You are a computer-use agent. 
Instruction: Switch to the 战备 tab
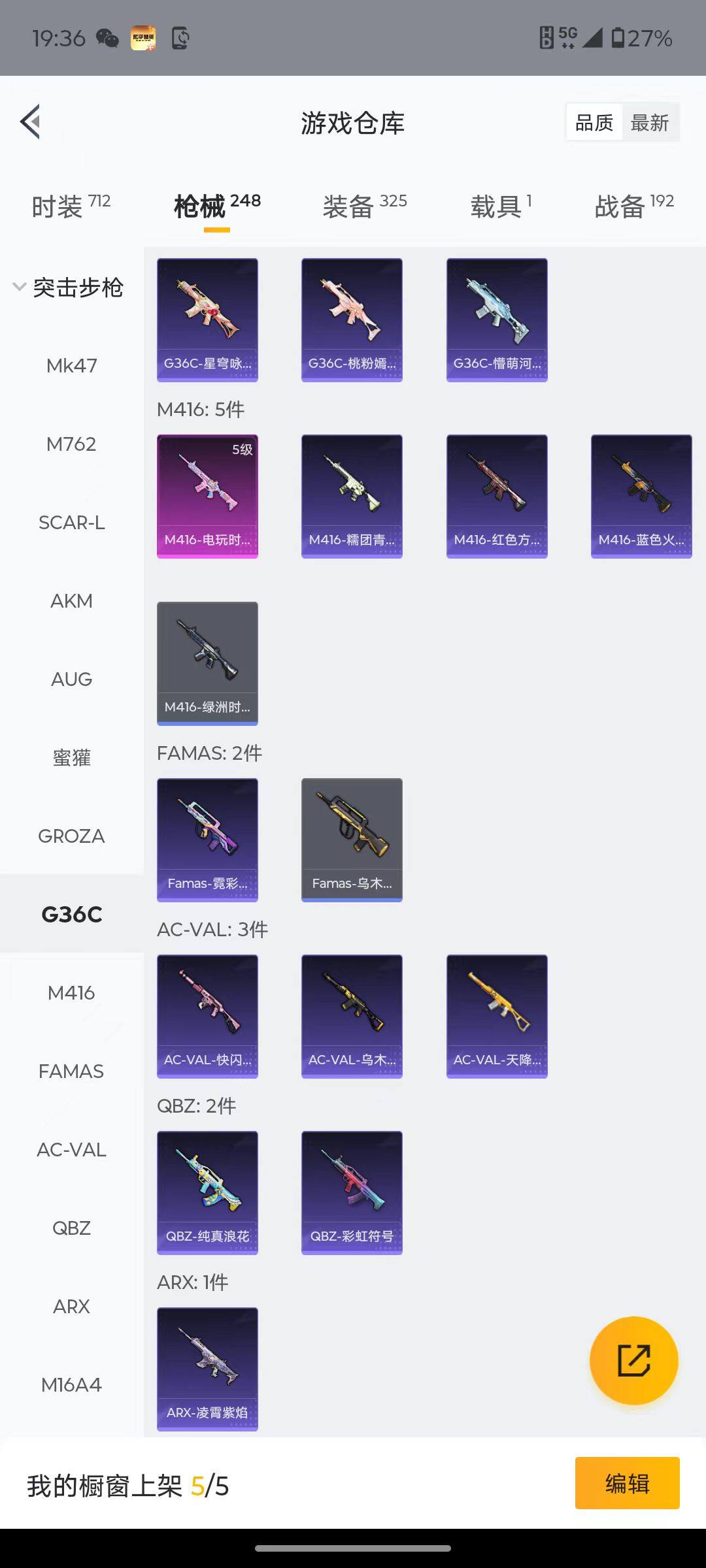(633, 207)
